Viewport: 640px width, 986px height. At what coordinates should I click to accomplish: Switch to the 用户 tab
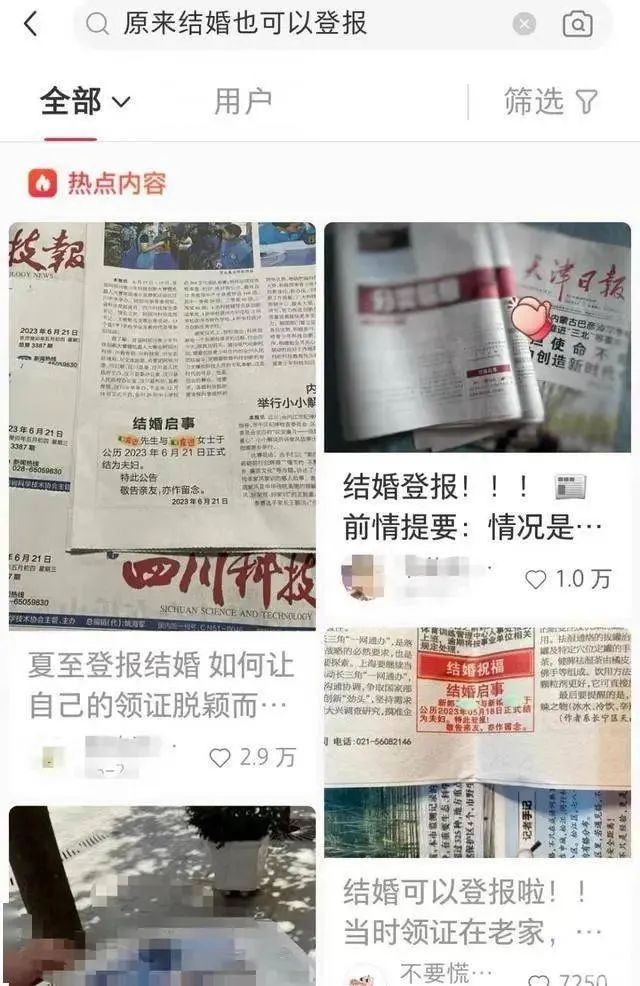click(243, 101)
